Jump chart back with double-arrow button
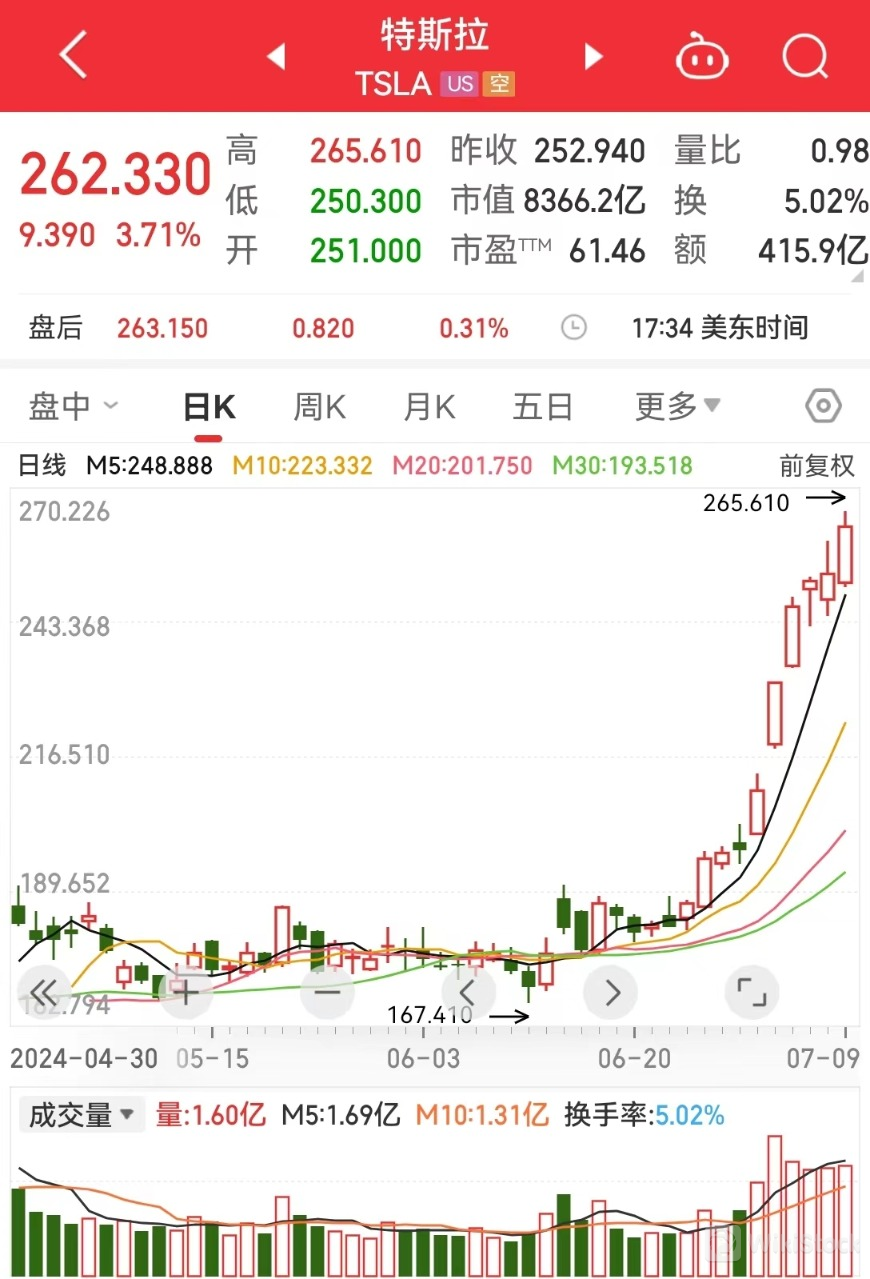Viewport: 870px width, 1279px height. pos(44,992)
